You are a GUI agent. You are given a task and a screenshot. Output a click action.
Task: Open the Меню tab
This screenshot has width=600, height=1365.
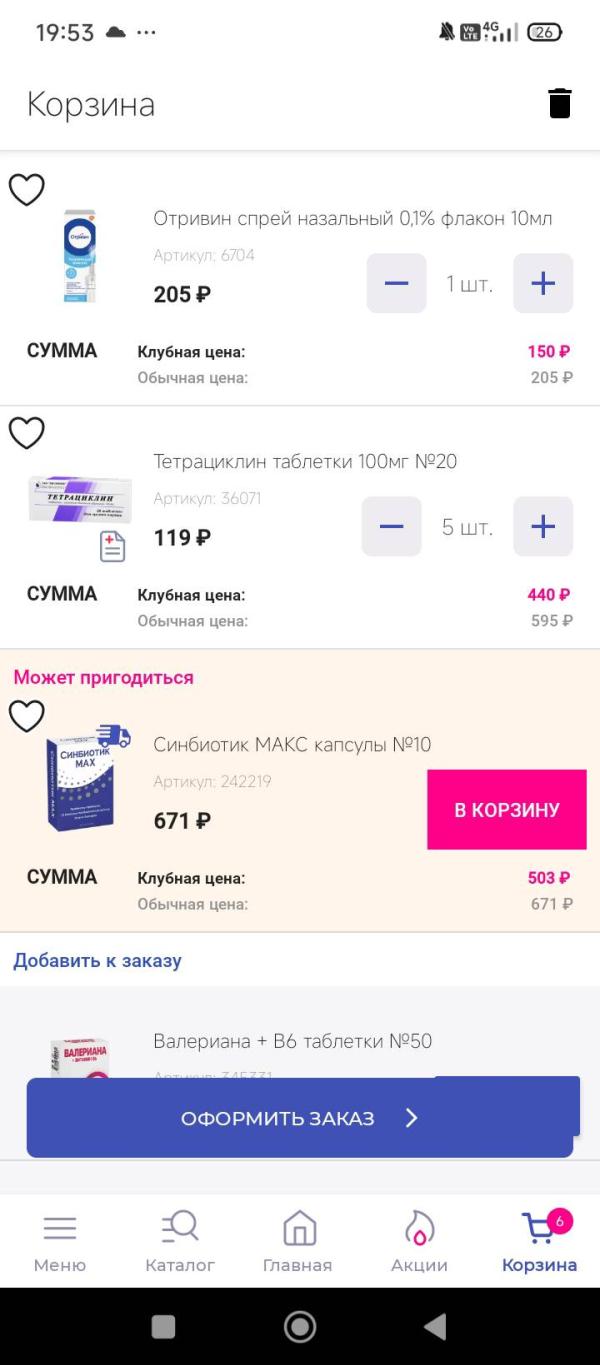click(x=60, y=1242)
